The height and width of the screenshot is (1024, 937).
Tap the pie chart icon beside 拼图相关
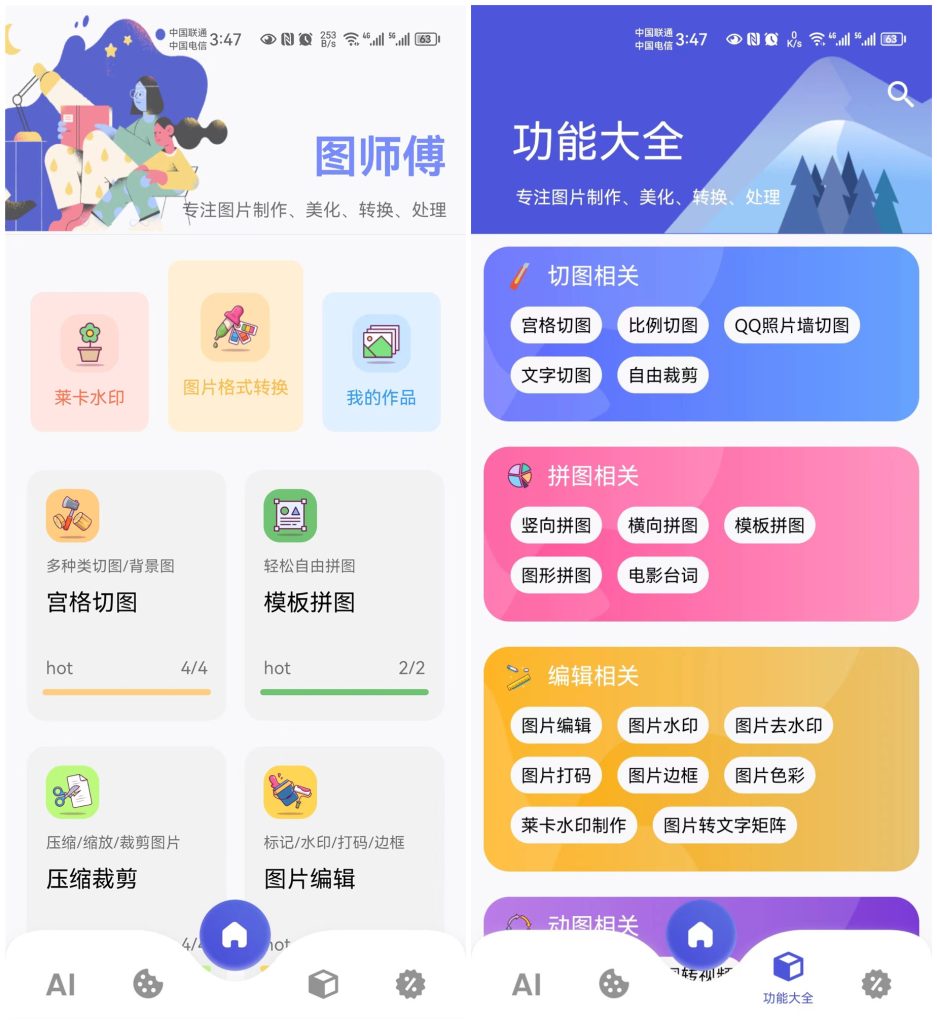(520, 476)
